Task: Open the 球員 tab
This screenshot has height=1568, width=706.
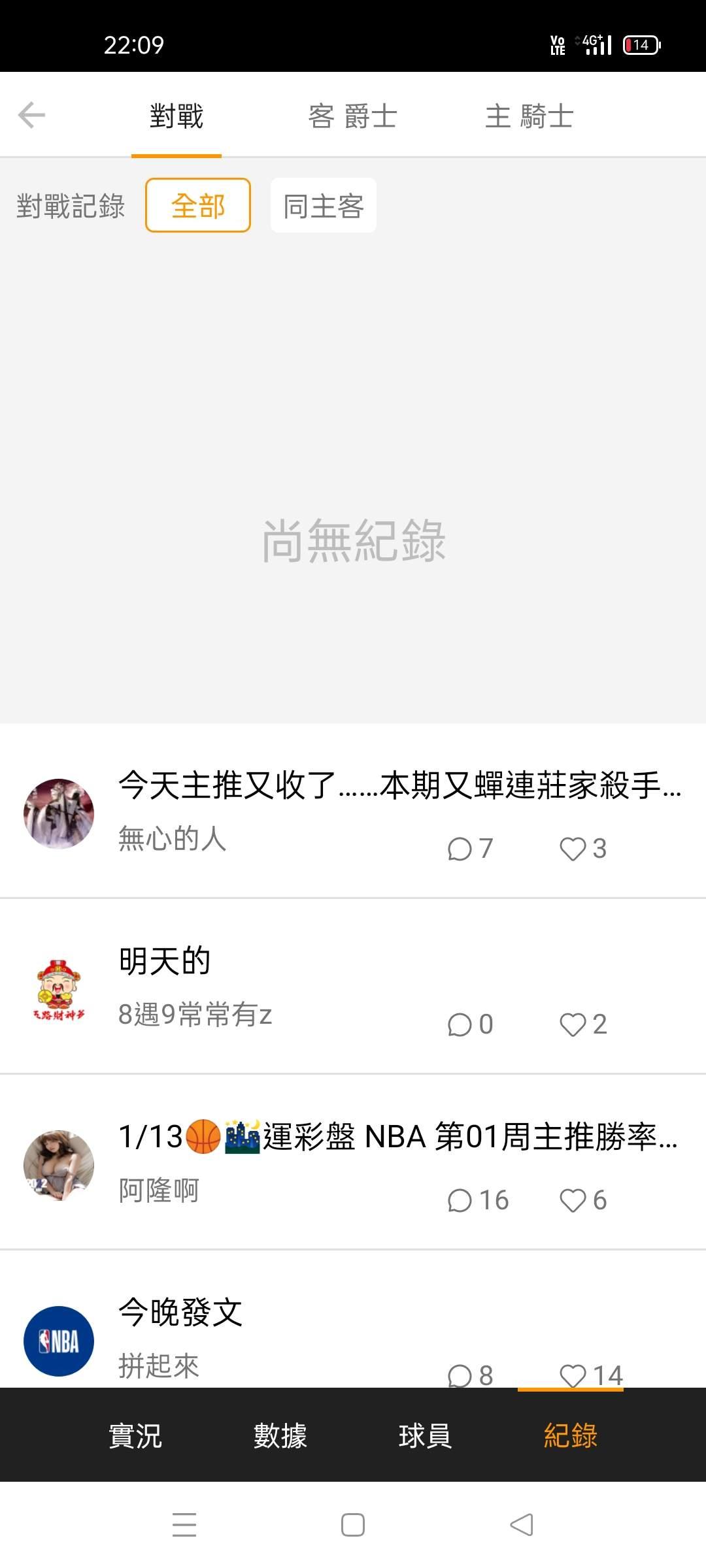Action: click(425, 1435)
